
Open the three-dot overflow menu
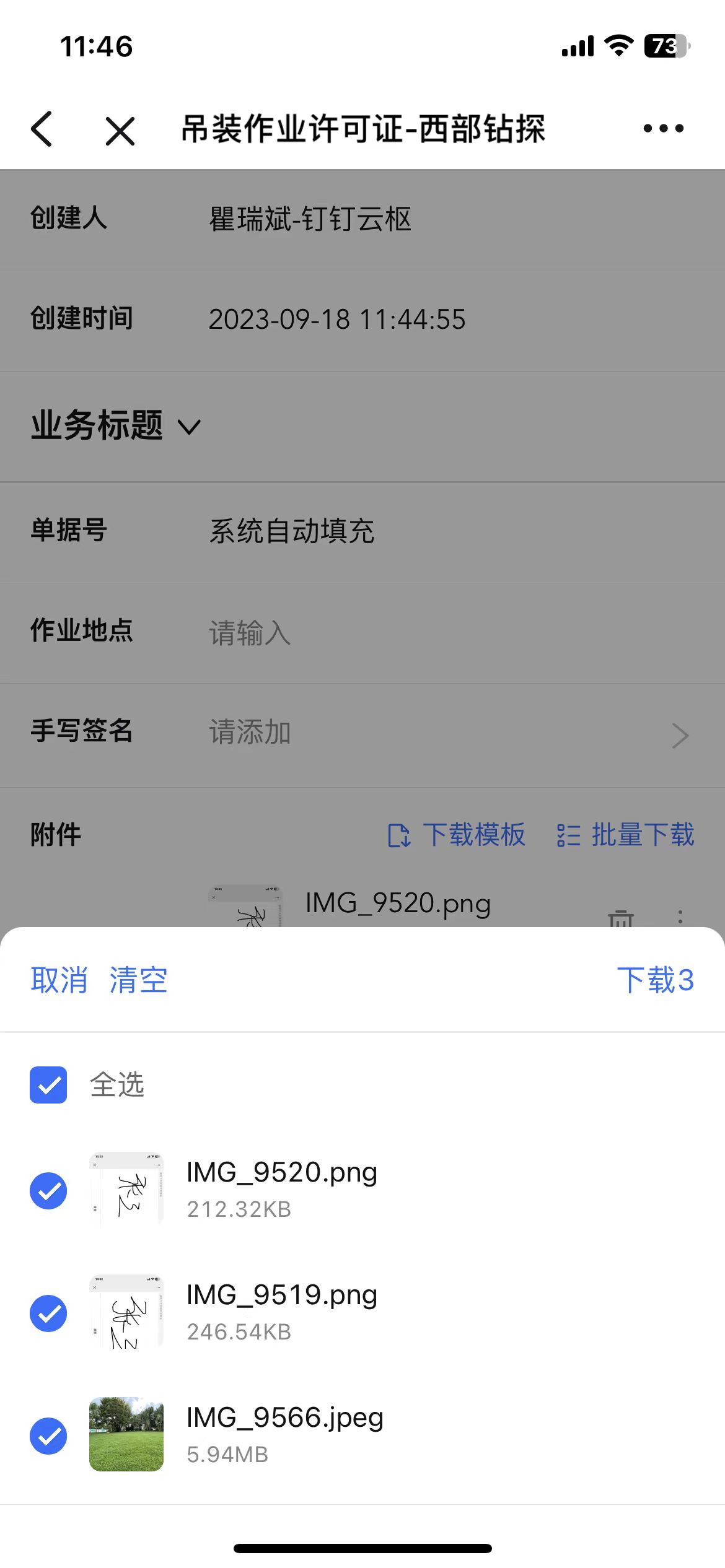tap(663, 129)
